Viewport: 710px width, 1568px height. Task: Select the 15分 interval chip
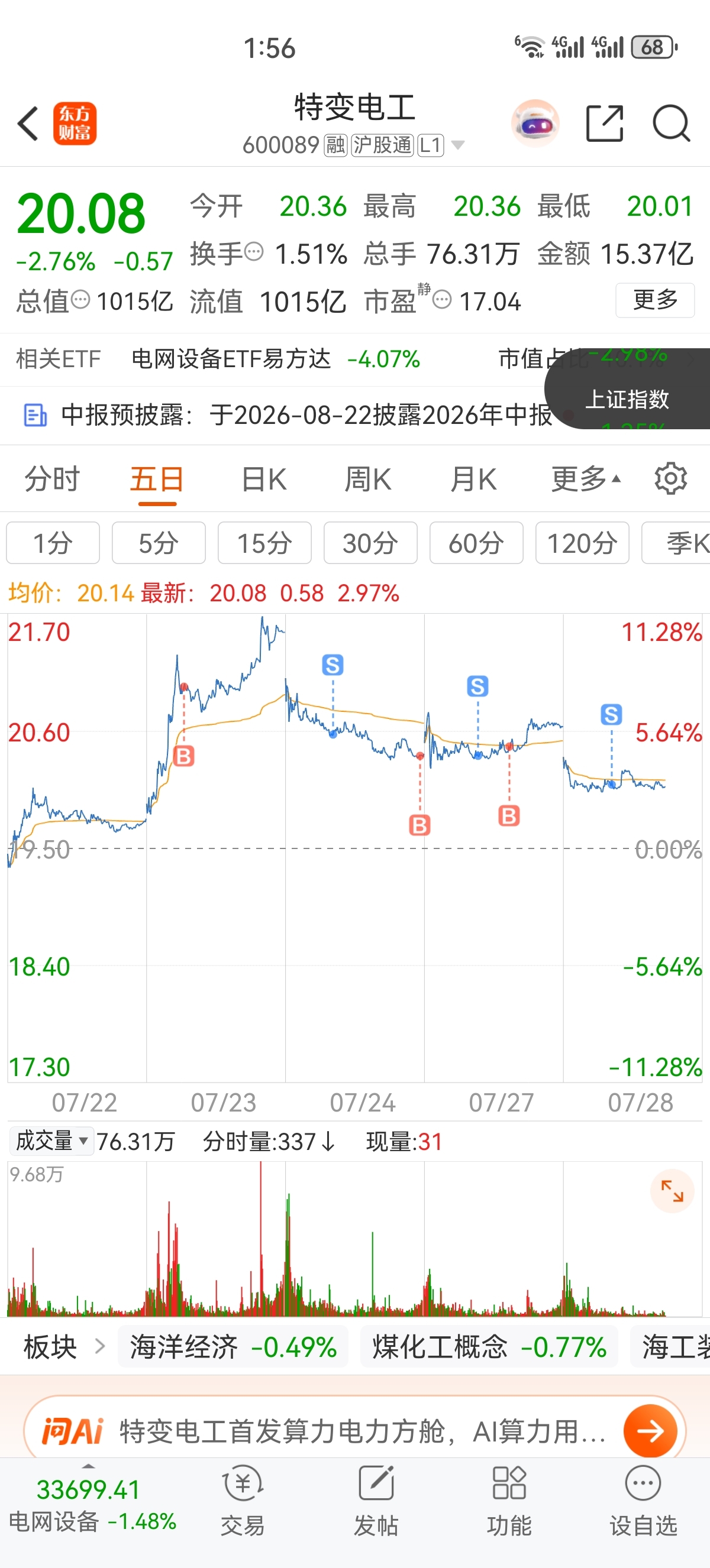[264, 543]
